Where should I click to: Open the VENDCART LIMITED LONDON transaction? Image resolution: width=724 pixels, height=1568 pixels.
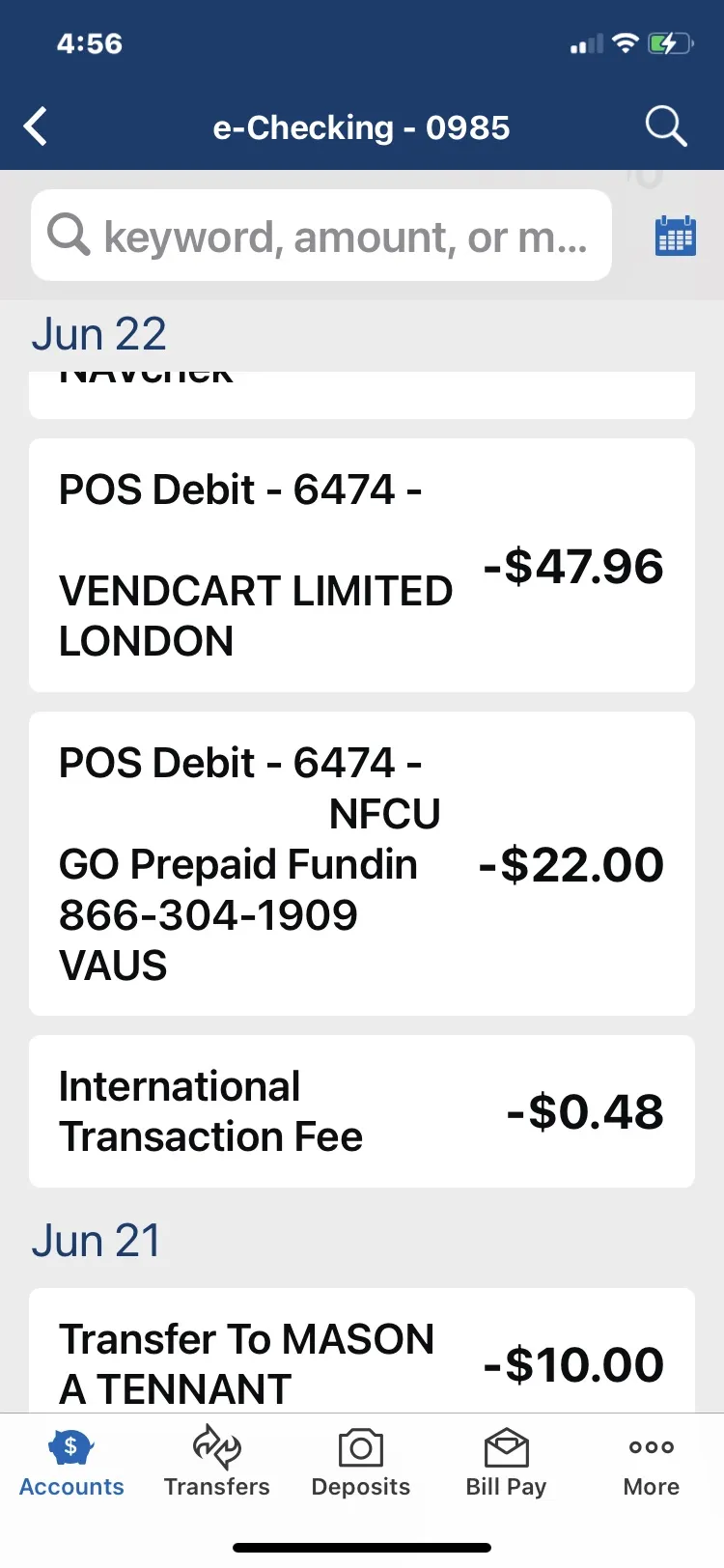point(362,566)
